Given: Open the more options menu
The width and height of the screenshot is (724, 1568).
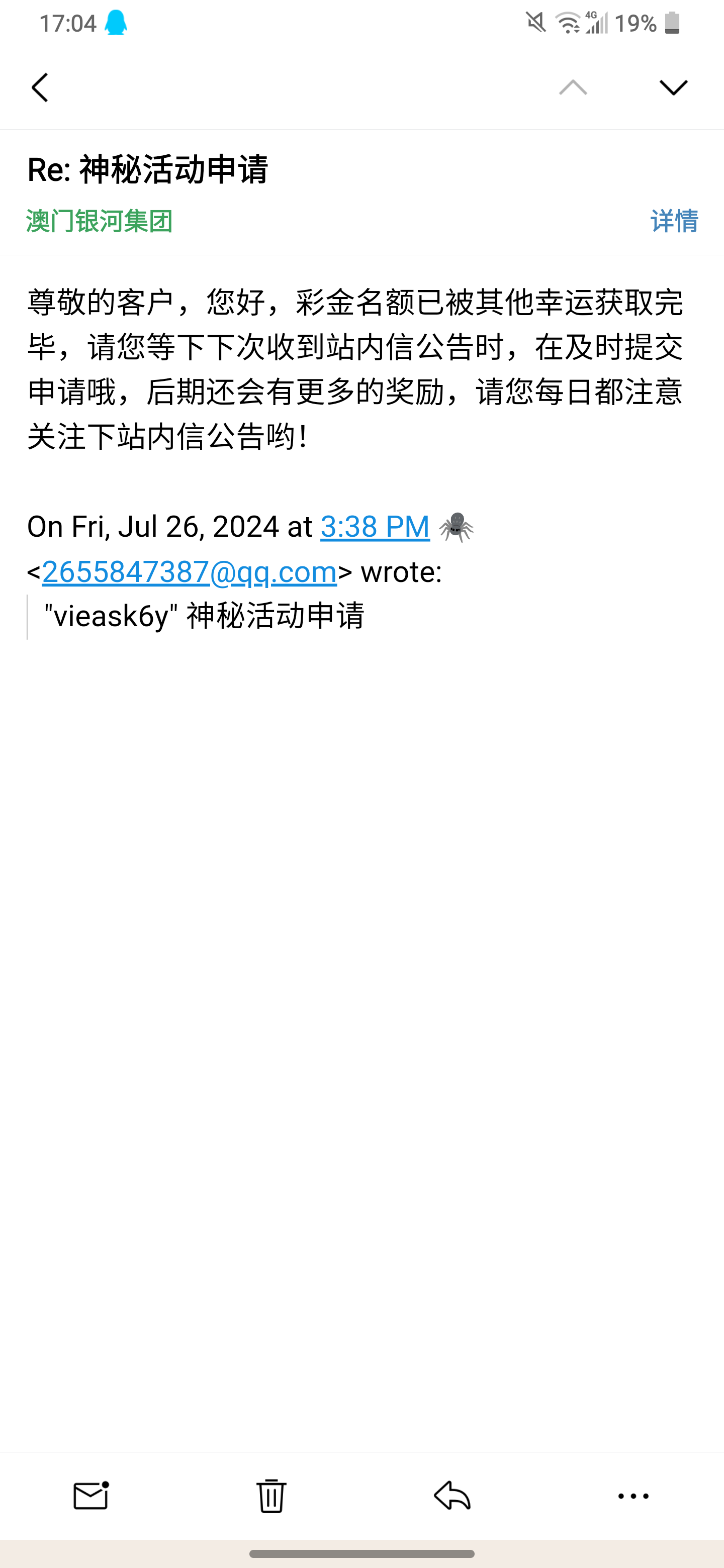Looking at the screenshot, I should (x=632, y=1496).
